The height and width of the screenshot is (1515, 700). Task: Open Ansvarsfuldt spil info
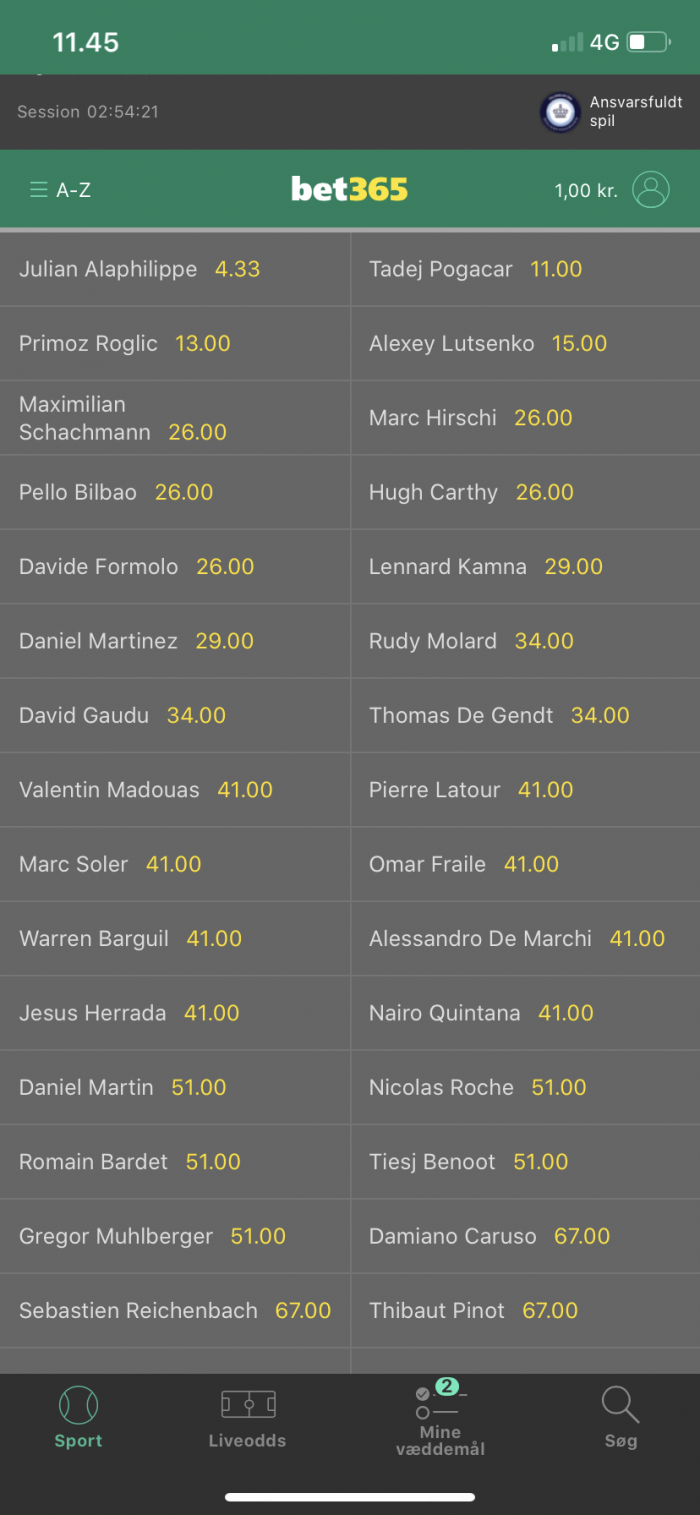pyautogui.click(x=611, y=111)
